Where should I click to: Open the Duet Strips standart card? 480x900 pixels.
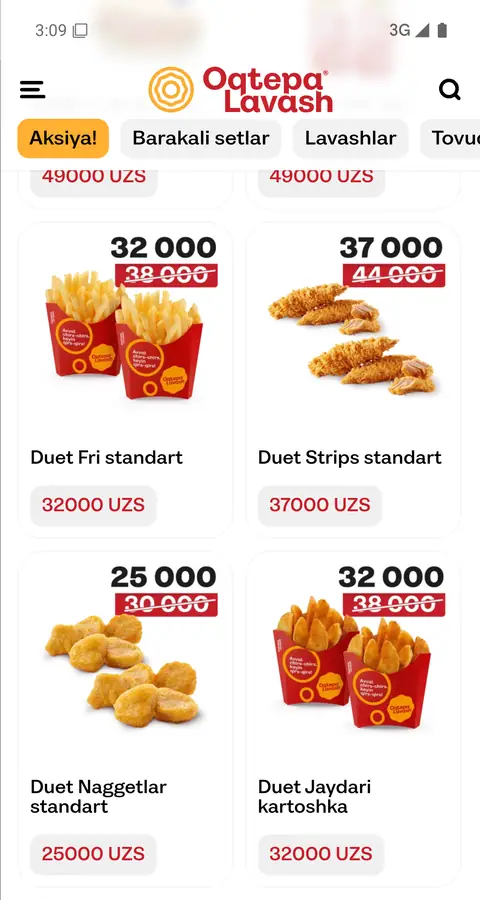click(x=353, y=380)
